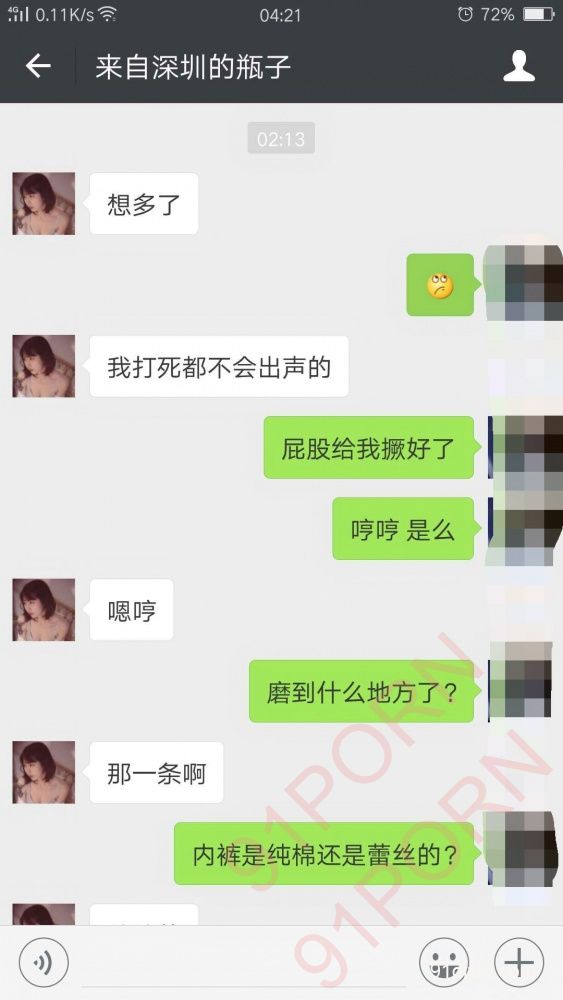Tap the avatar beside 嗯哼 message
Image resolution: width=563 pixels, height=1000 pixels.
coord(43,610)
